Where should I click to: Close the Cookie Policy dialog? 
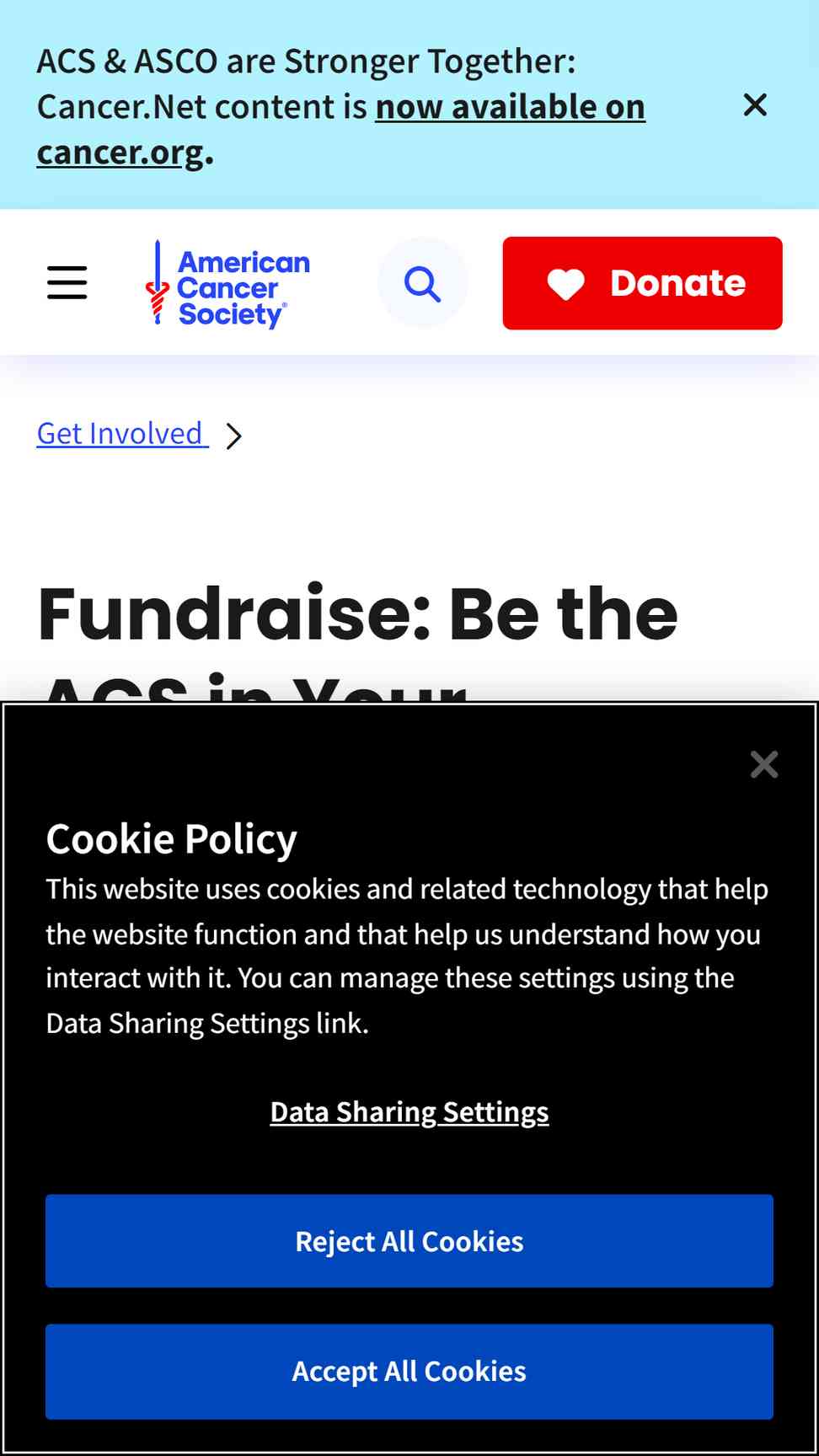tap(764, 764)
